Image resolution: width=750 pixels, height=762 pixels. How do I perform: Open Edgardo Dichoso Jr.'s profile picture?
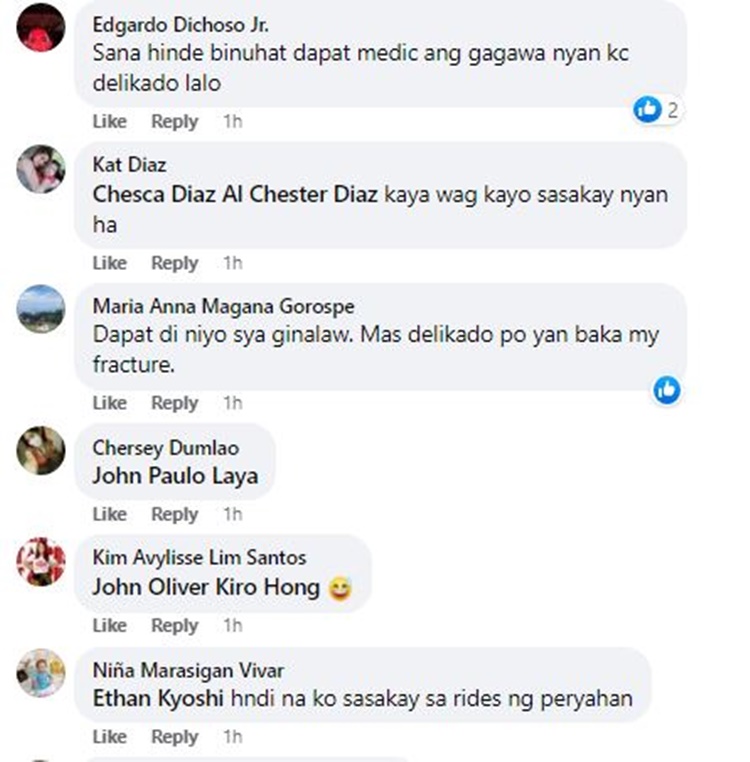(41, 27)
